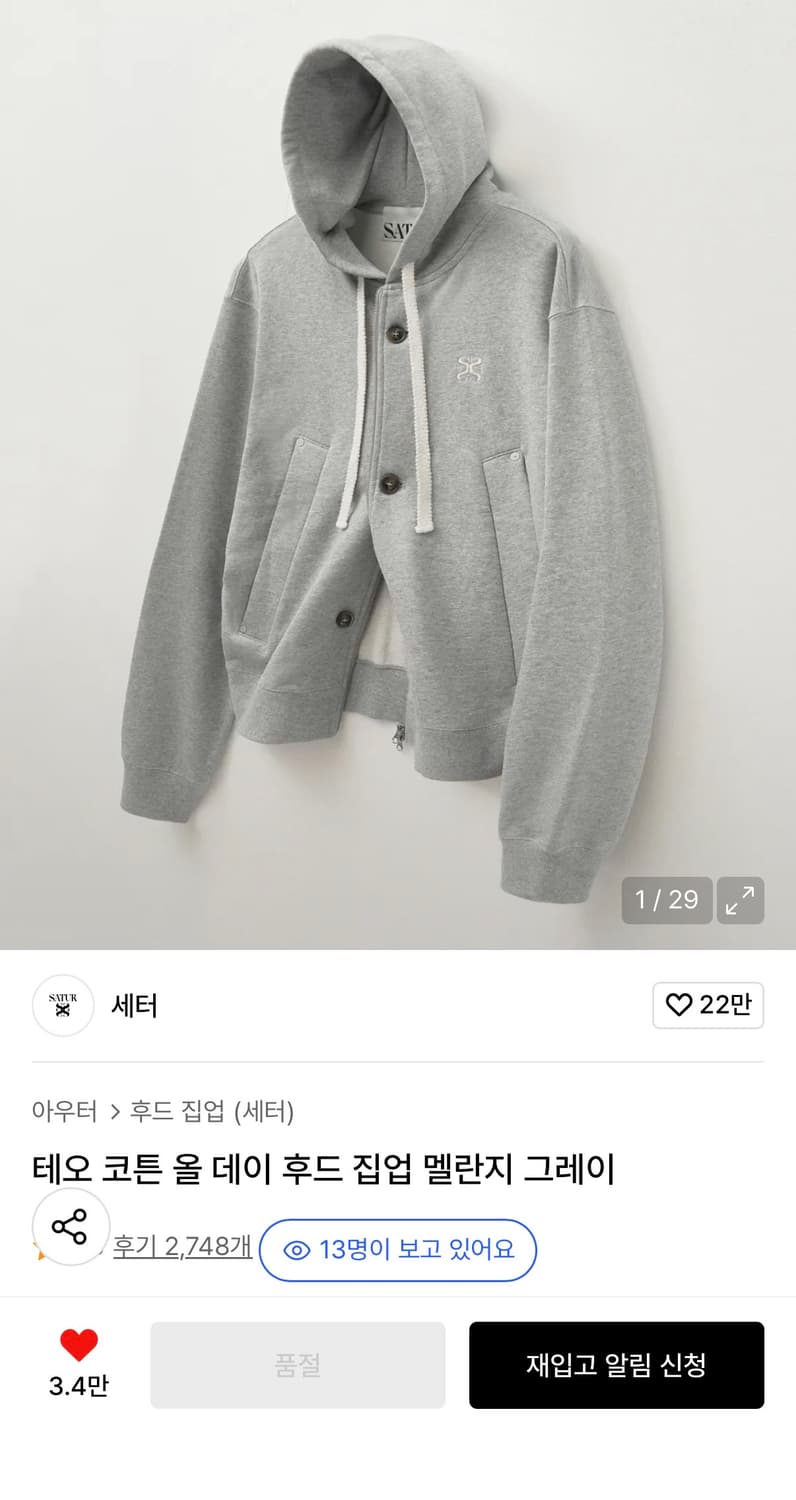Open the 아우터 breadcrumb category
The image size is (796, 1500).
62,1110
